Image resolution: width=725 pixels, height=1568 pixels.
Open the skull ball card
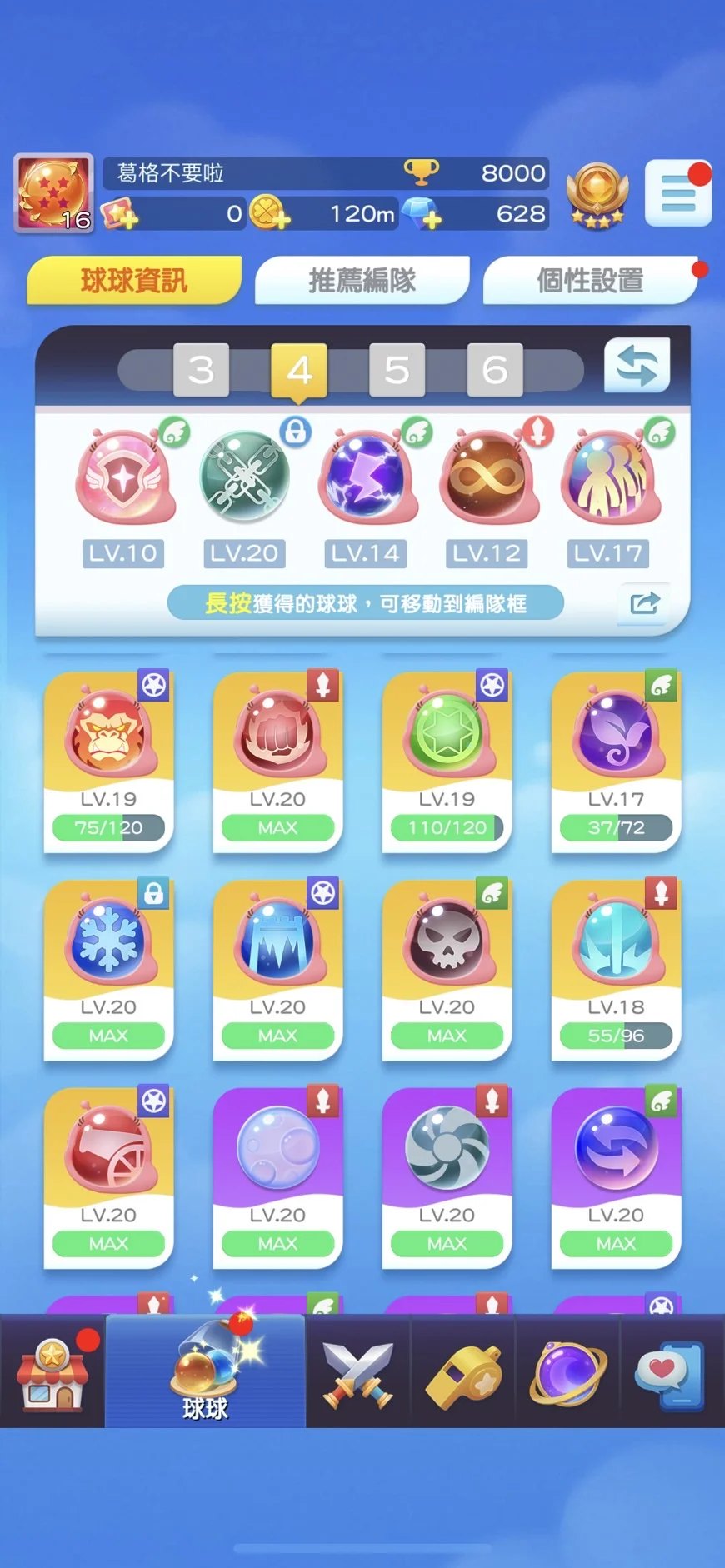point(447,969)
